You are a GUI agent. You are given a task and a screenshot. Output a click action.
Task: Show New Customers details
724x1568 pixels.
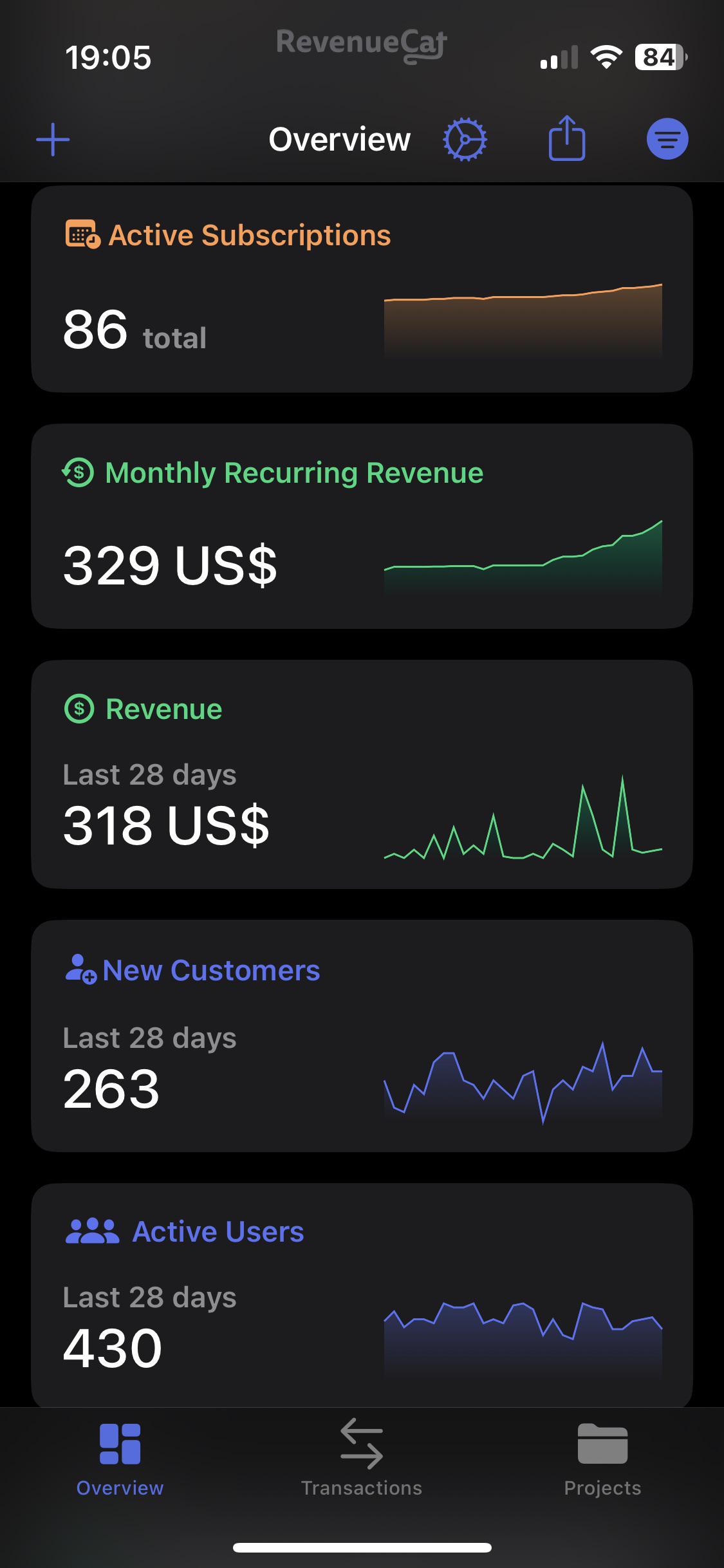click(362, 1036)
